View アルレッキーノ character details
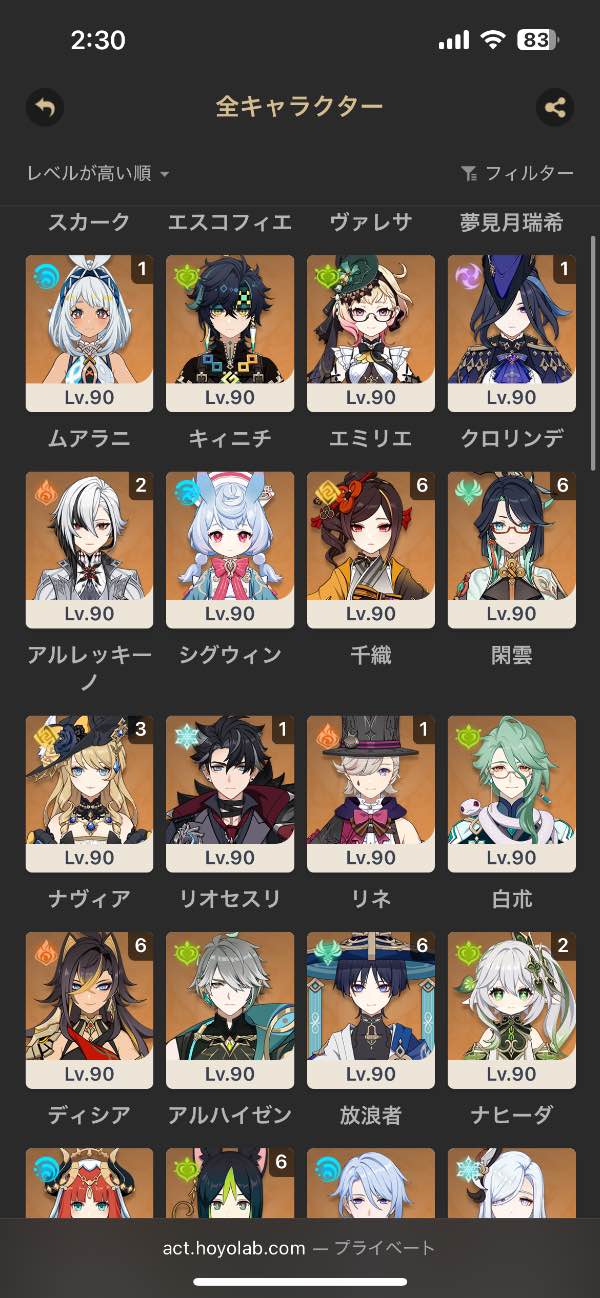The image size is (600, 1298). (x=89, y=549)
